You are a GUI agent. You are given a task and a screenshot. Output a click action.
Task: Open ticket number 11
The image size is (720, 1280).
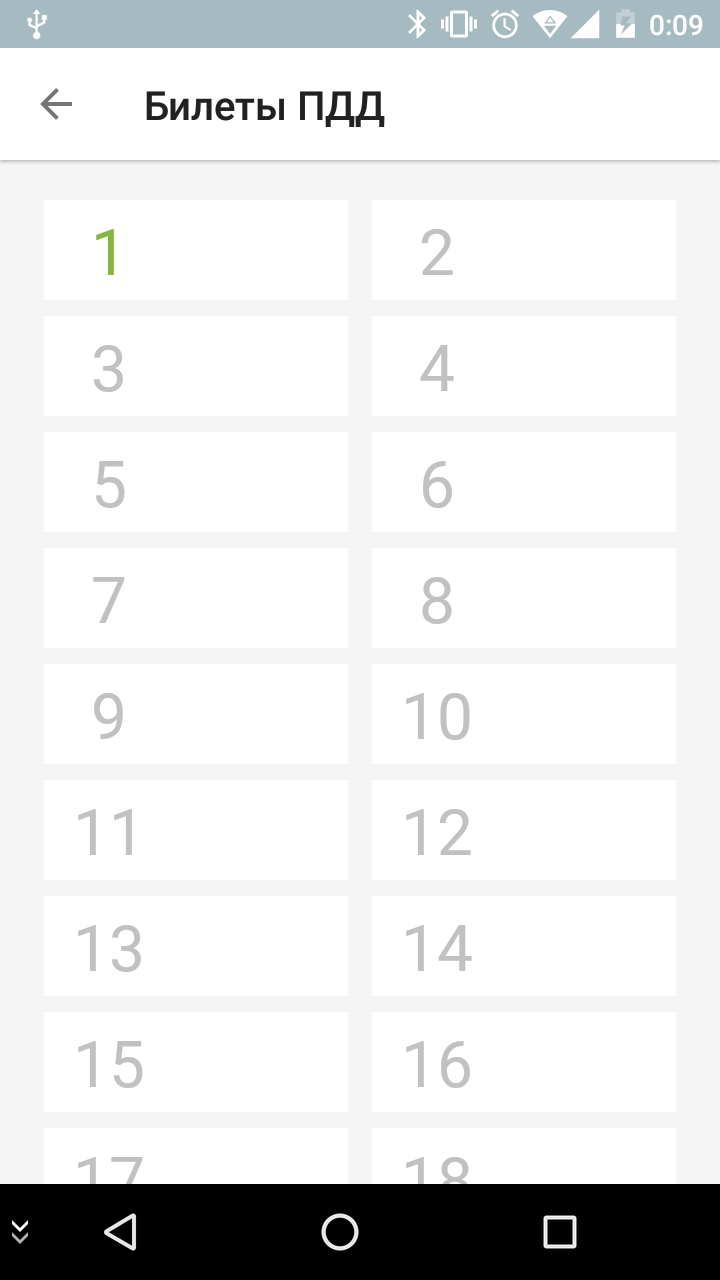196,830
